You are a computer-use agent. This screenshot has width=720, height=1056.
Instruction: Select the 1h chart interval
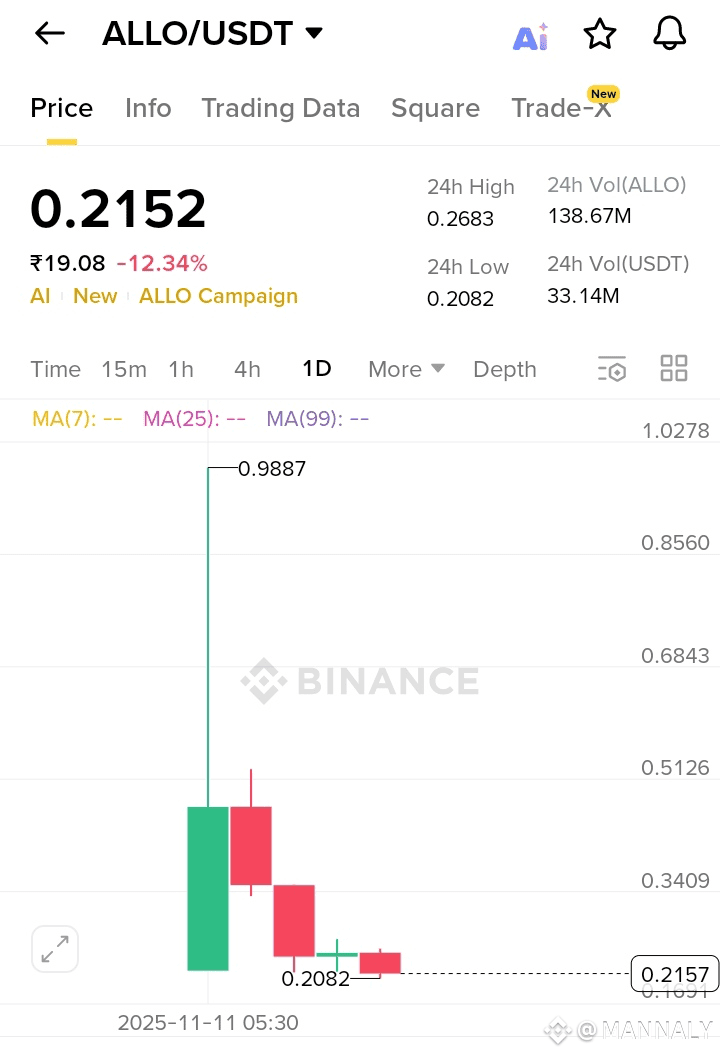(x=181, y=369)
